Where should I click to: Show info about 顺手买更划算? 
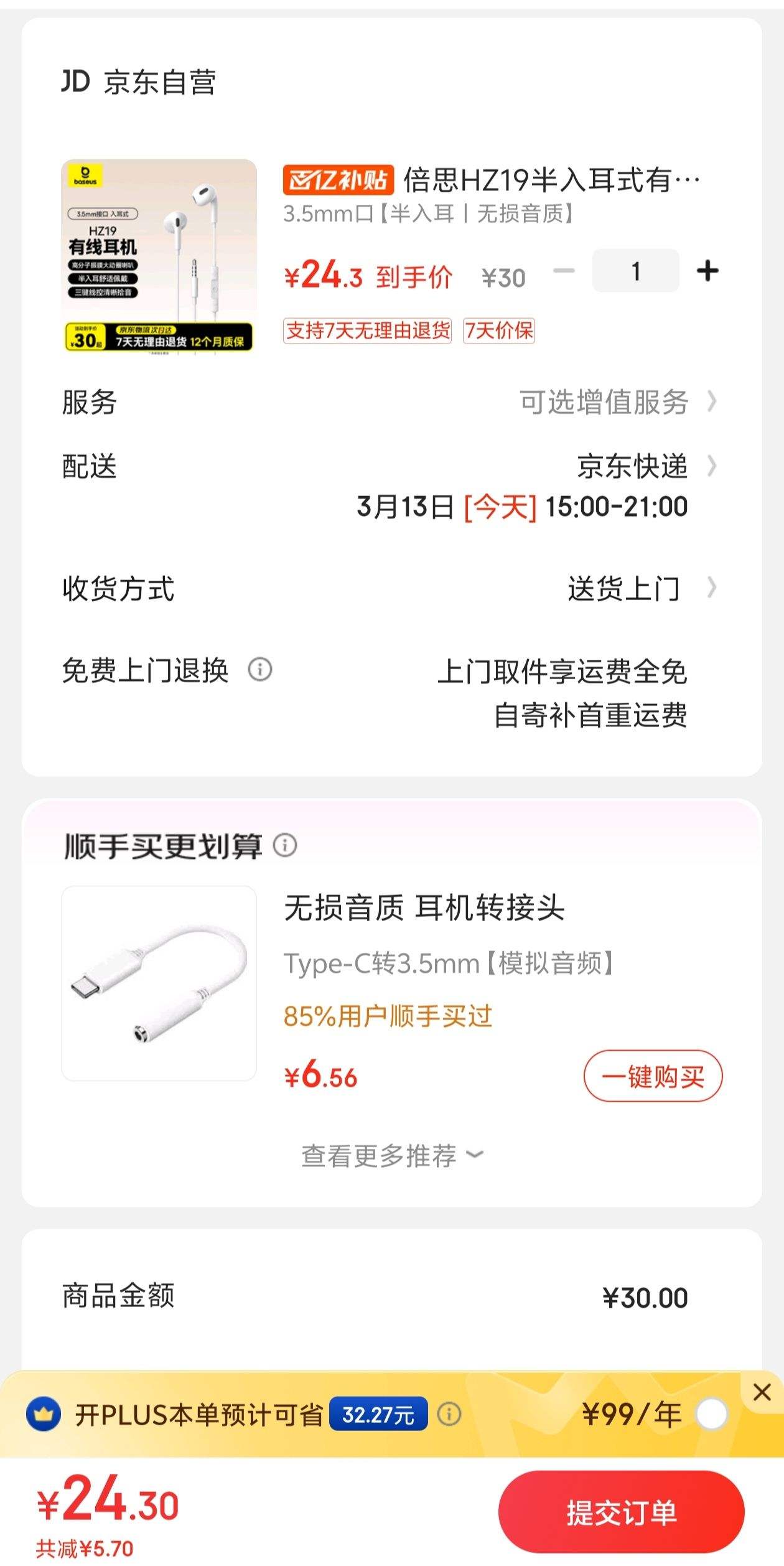(x=286, y=845)
